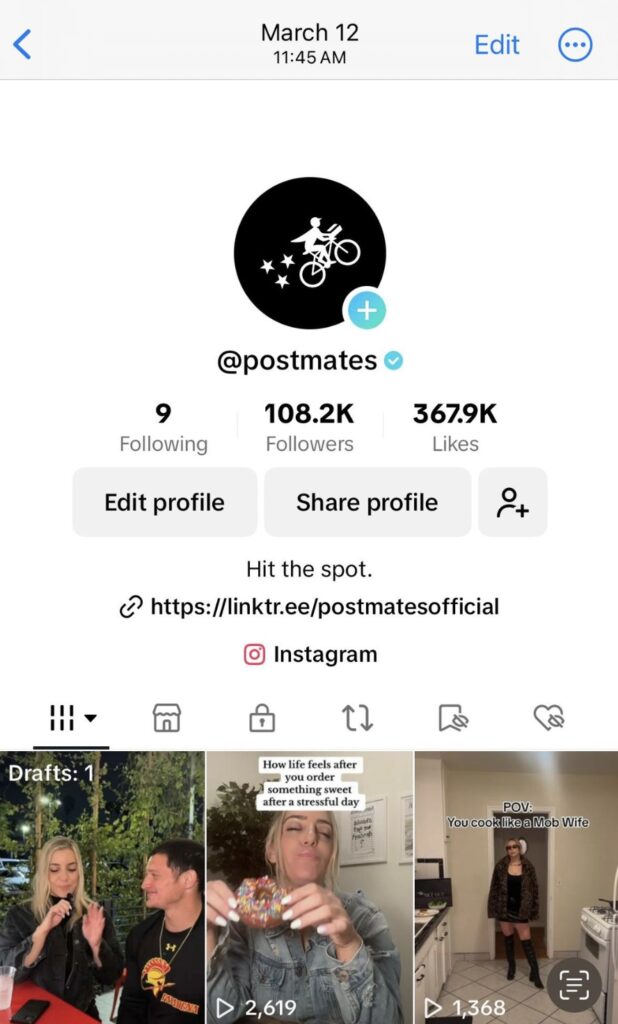Tap the plus badge on profile picture
The height and width of the screenshot is (1024, 618).
click(366, 310)
